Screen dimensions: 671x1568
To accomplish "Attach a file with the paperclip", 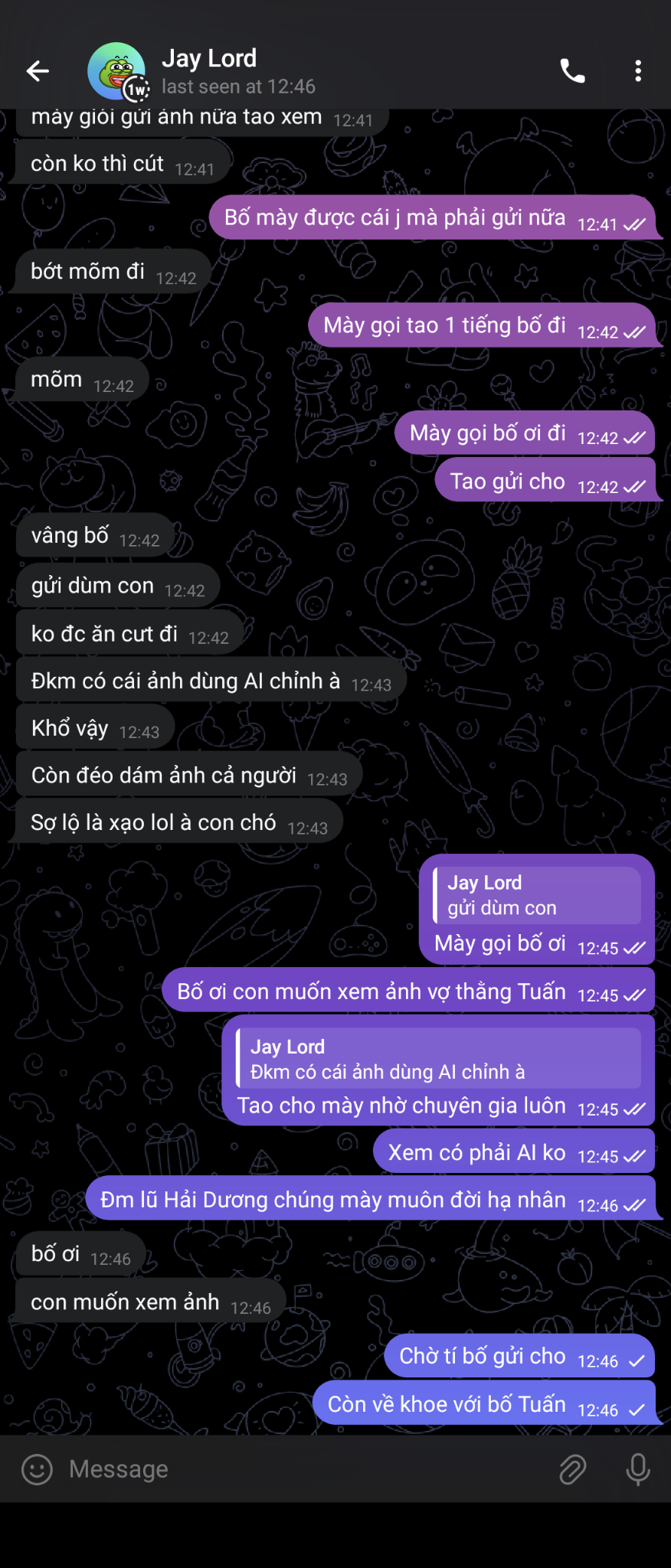I will [572, 1469].
